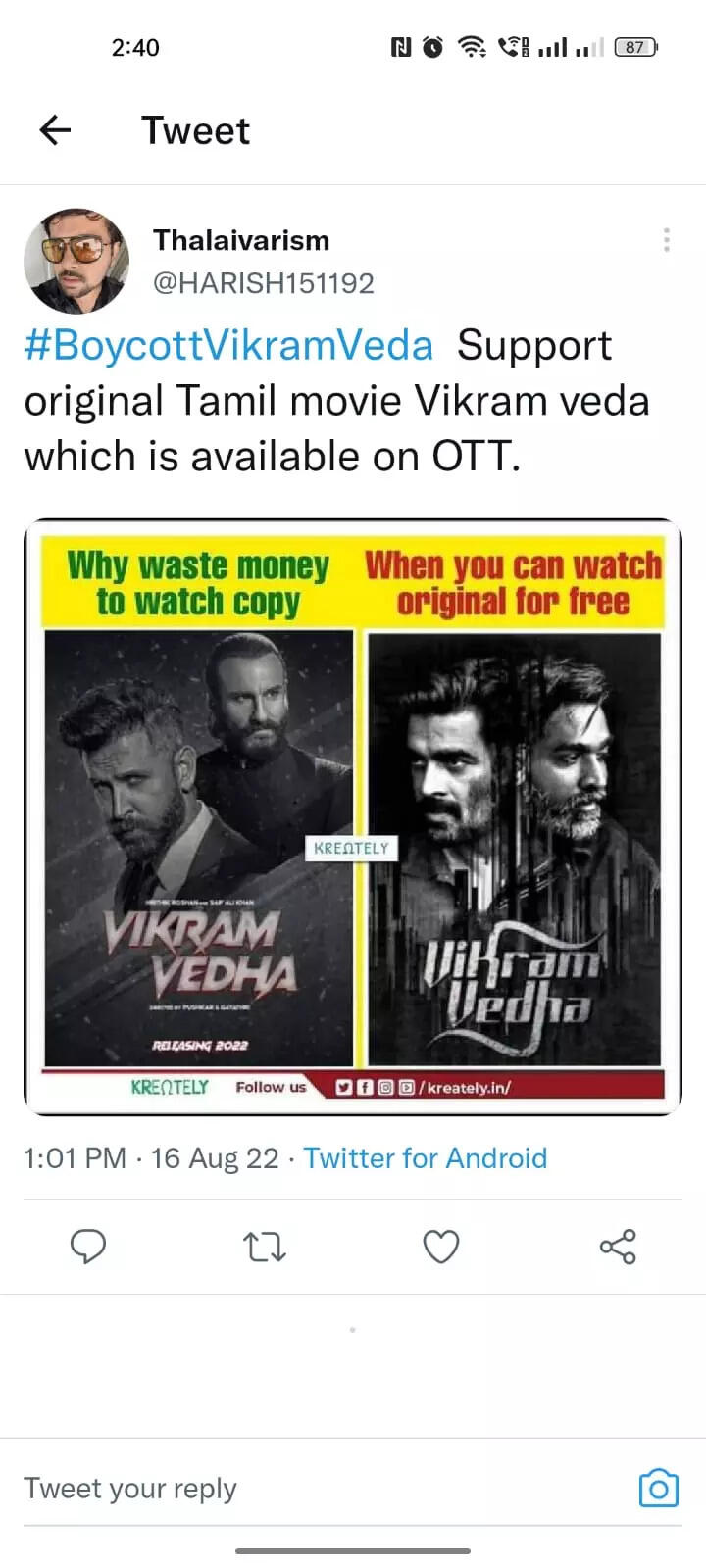
Task: Open the Twitter for Android link
Action: pos(426,1158)
